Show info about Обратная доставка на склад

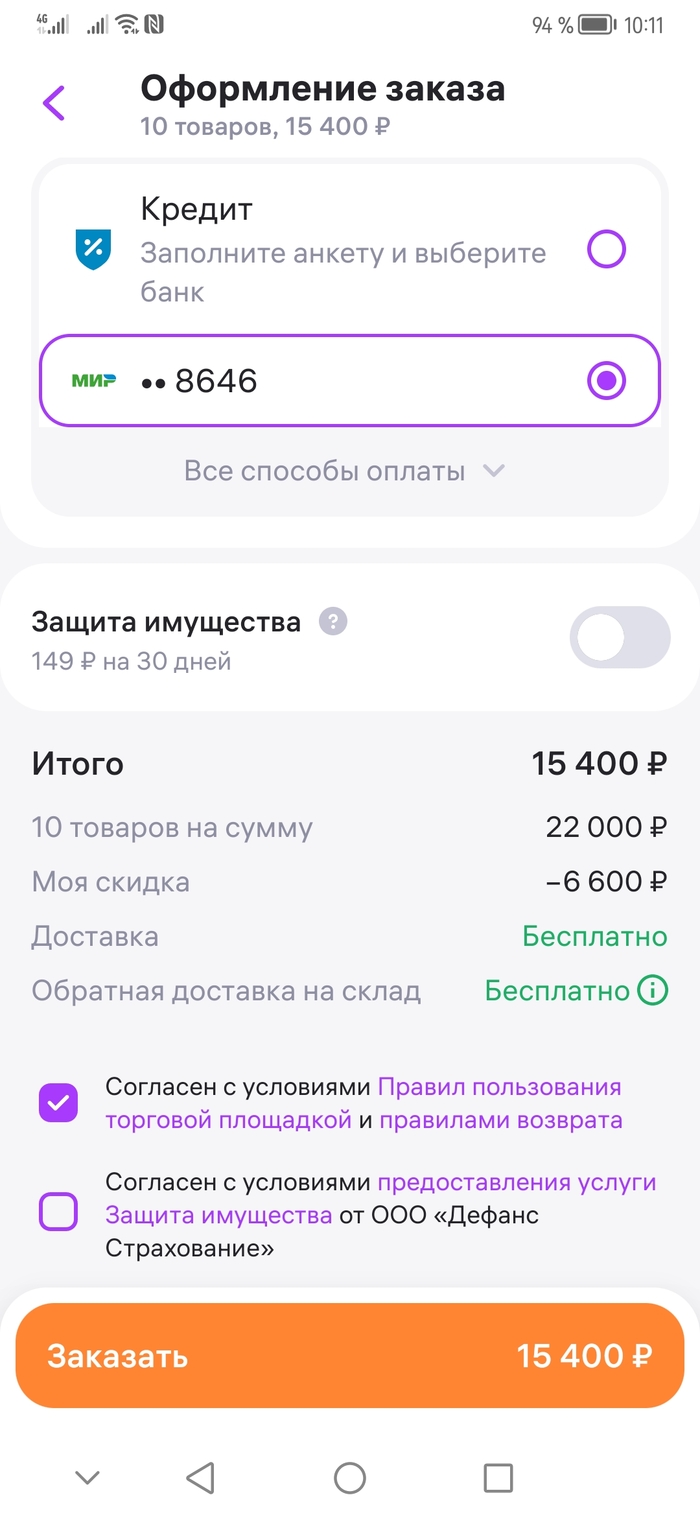point(652,991)
